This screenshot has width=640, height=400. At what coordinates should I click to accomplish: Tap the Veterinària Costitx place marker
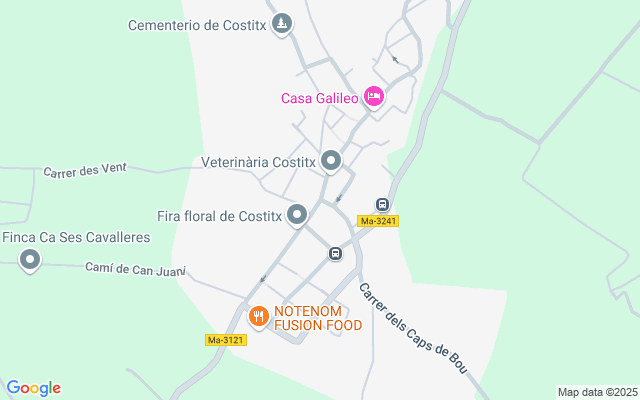[x=331, y=160]
